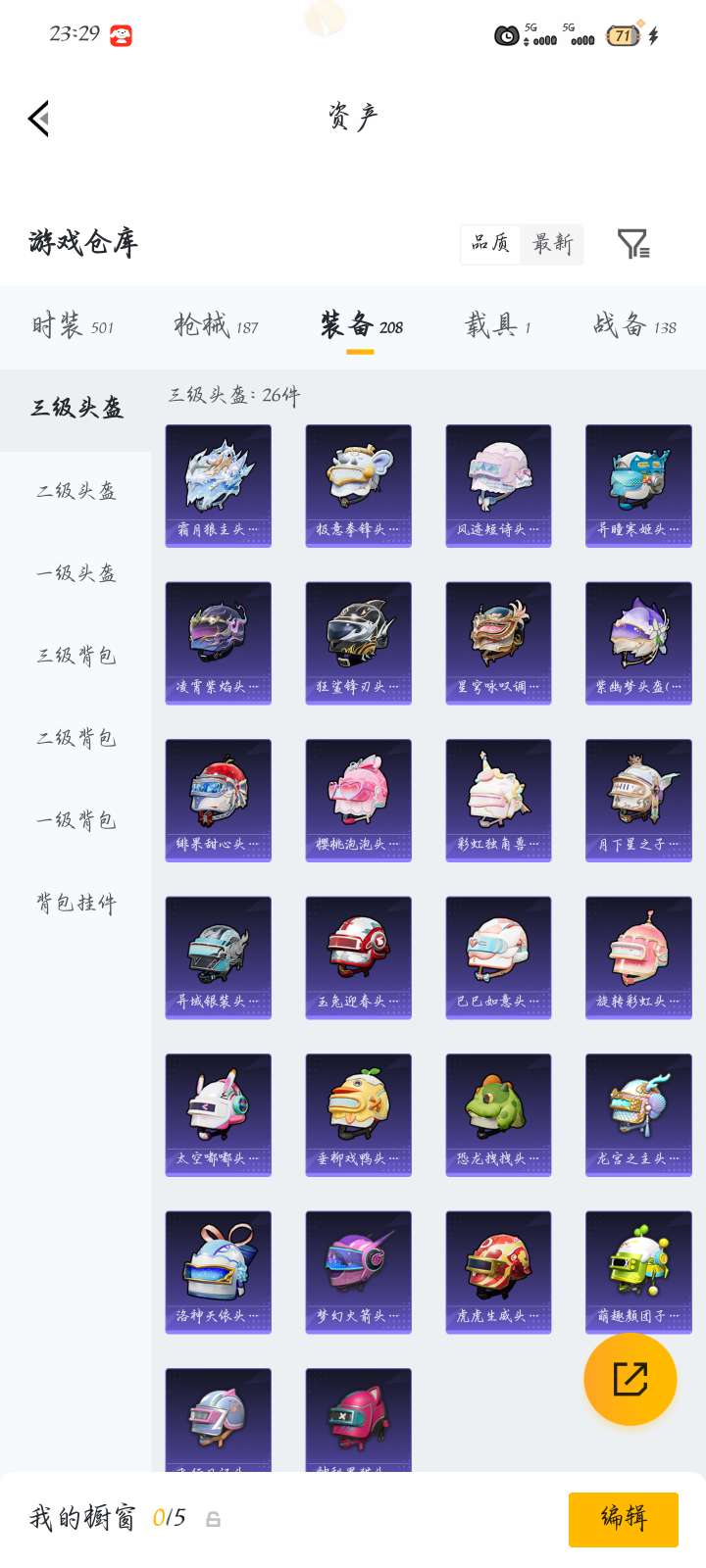Select the 一级背包 category
706x1568 pixels.
coord(76,820)
